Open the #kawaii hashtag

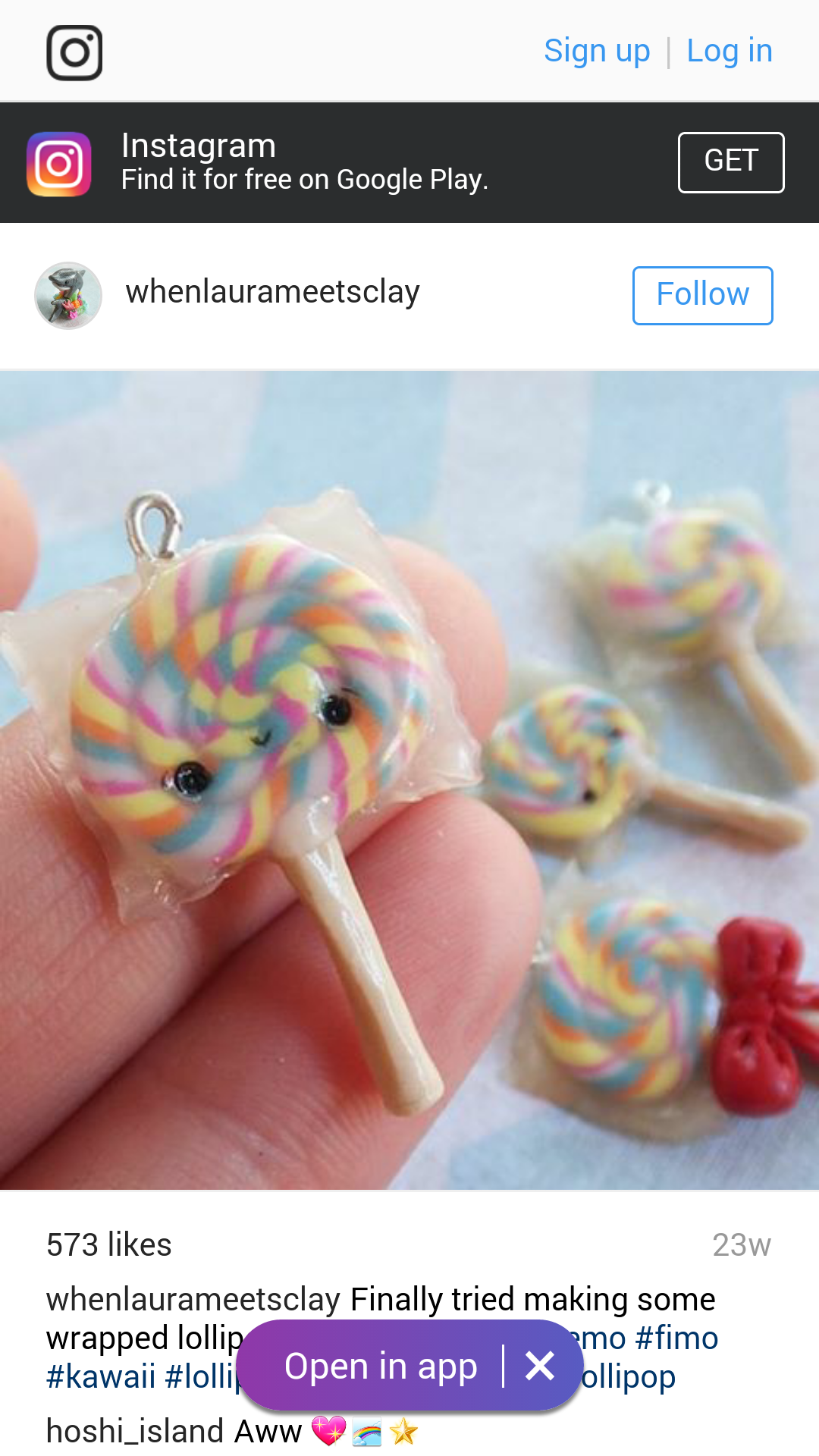pyautogui.click(x=101, y=1377)
